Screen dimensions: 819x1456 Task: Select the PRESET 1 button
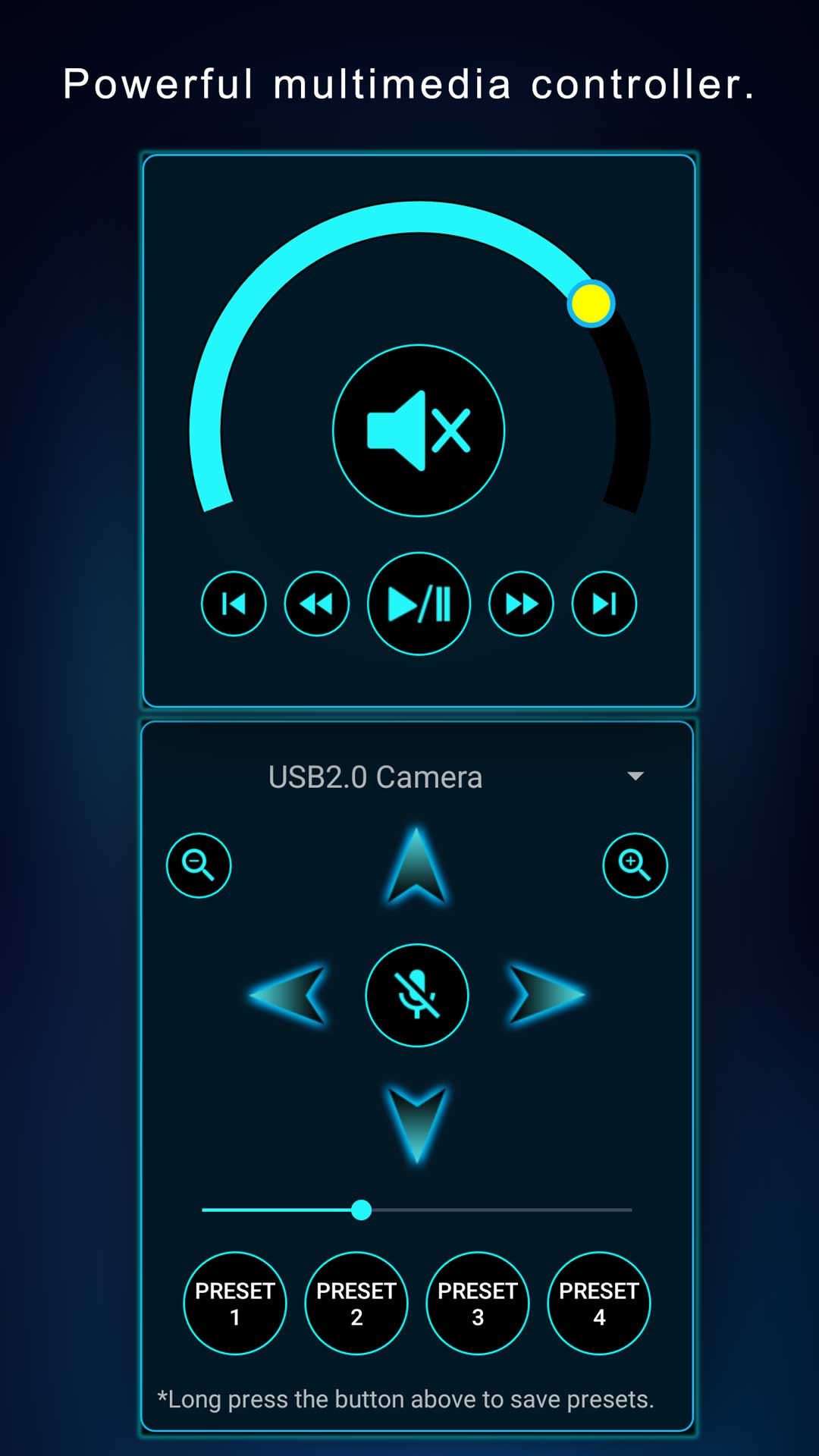click(x=234, y=1302)
